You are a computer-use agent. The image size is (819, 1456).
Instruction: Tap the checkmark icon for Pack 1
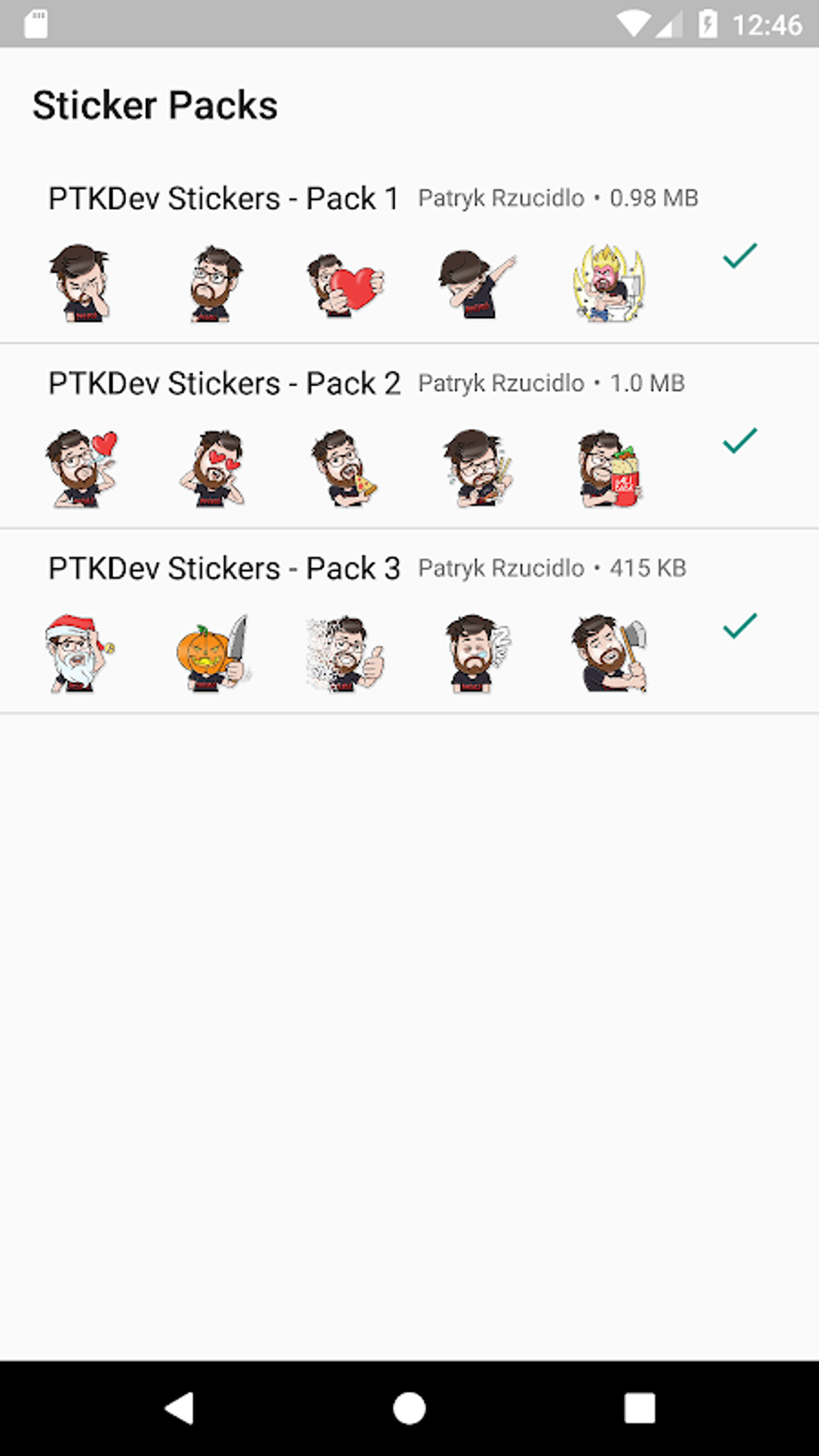click(x=740, y=255)
